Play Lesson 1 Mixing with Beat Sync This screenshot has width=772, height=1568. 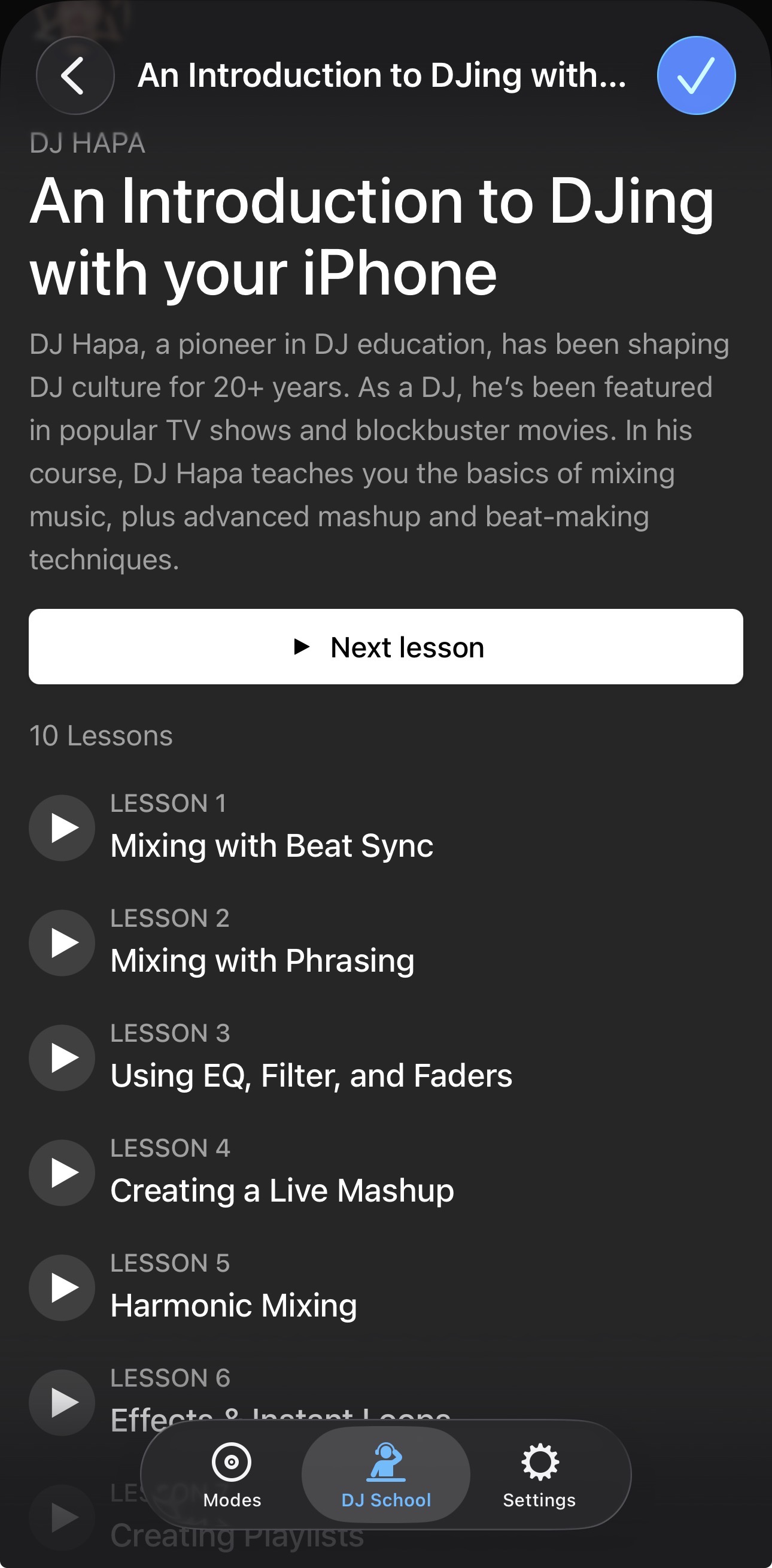tap(62, 828)
